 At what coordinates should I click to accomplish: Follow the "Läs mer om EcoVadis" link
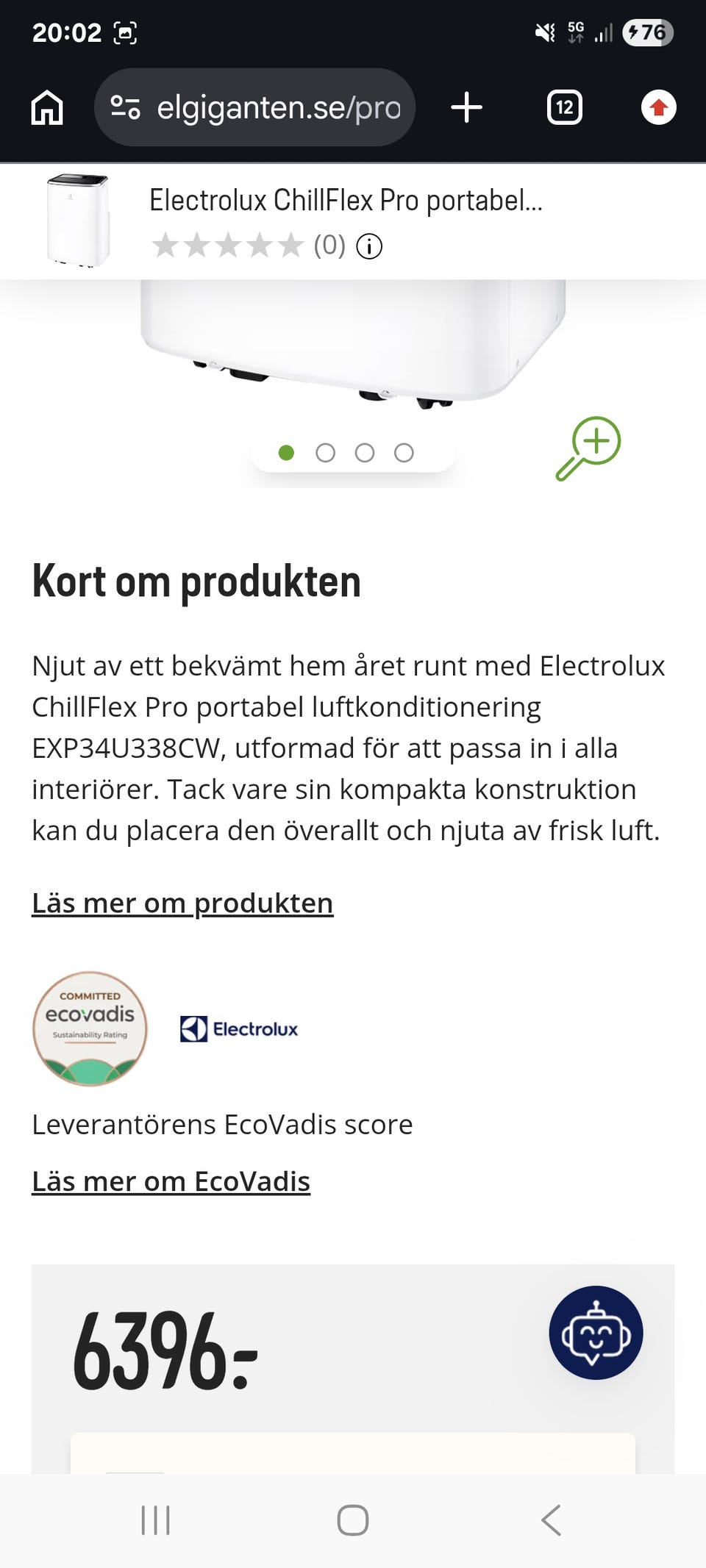pos(171,1181)
